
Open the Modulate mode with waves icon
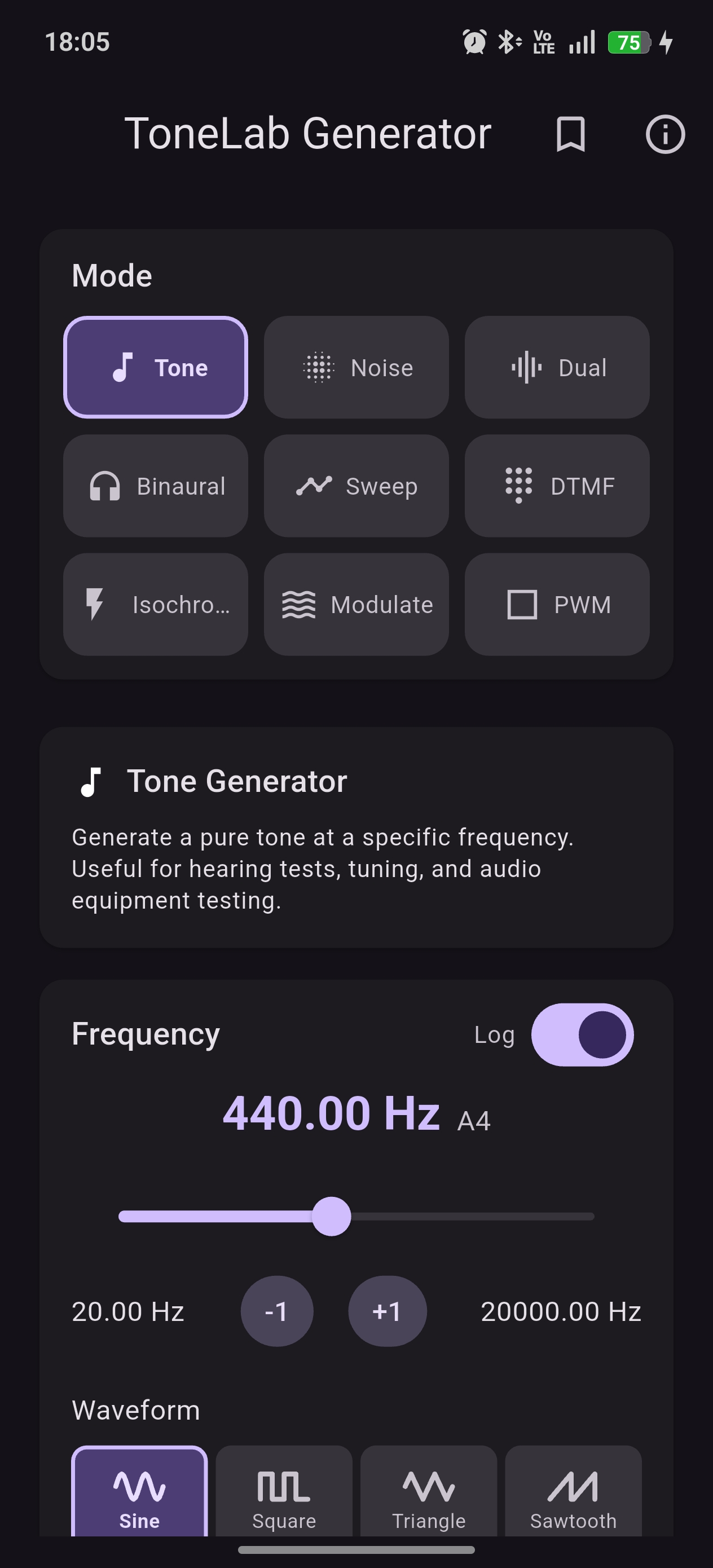click(x=356, y=604)
